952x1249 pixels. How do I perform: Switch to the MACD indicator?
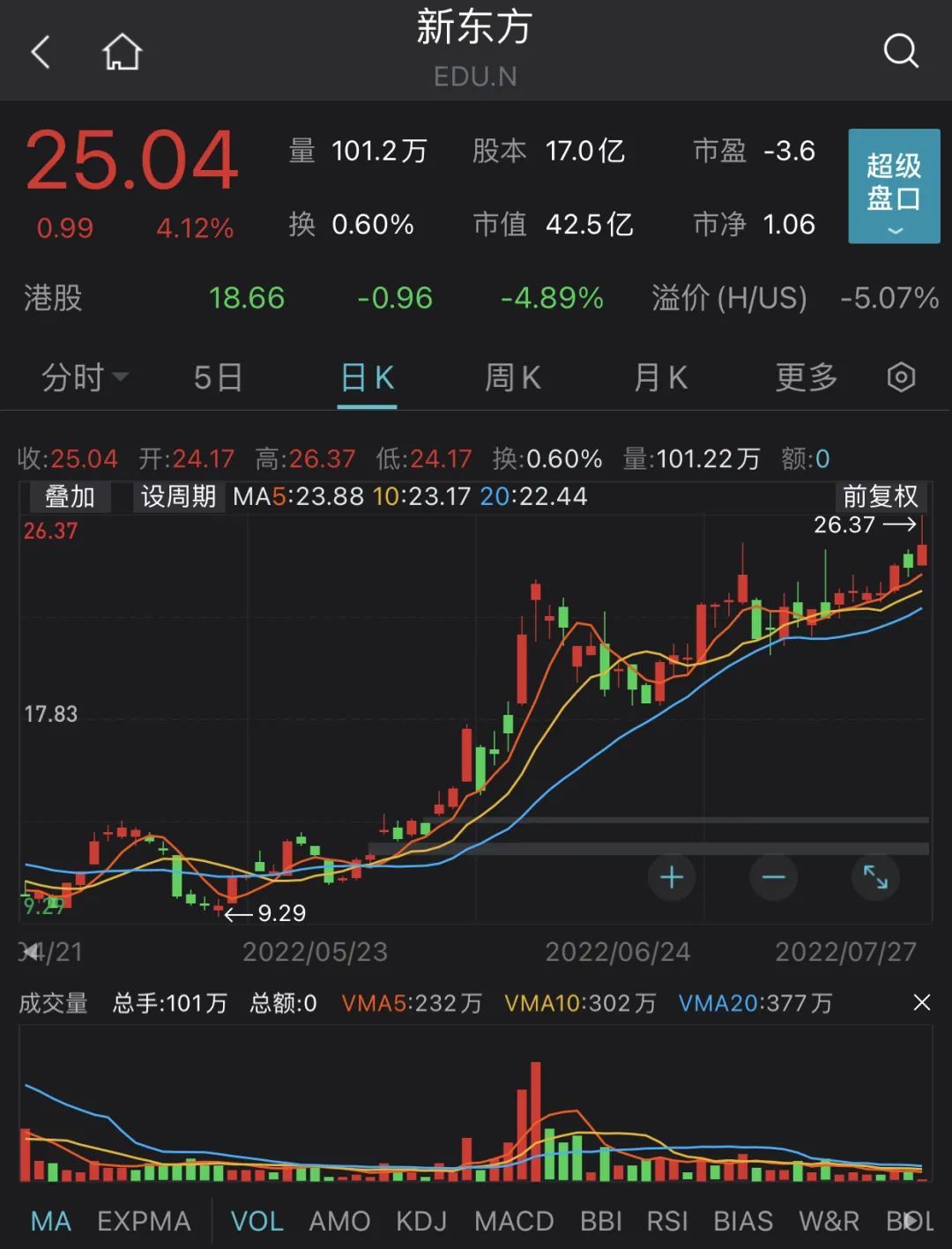[513, 1221]
